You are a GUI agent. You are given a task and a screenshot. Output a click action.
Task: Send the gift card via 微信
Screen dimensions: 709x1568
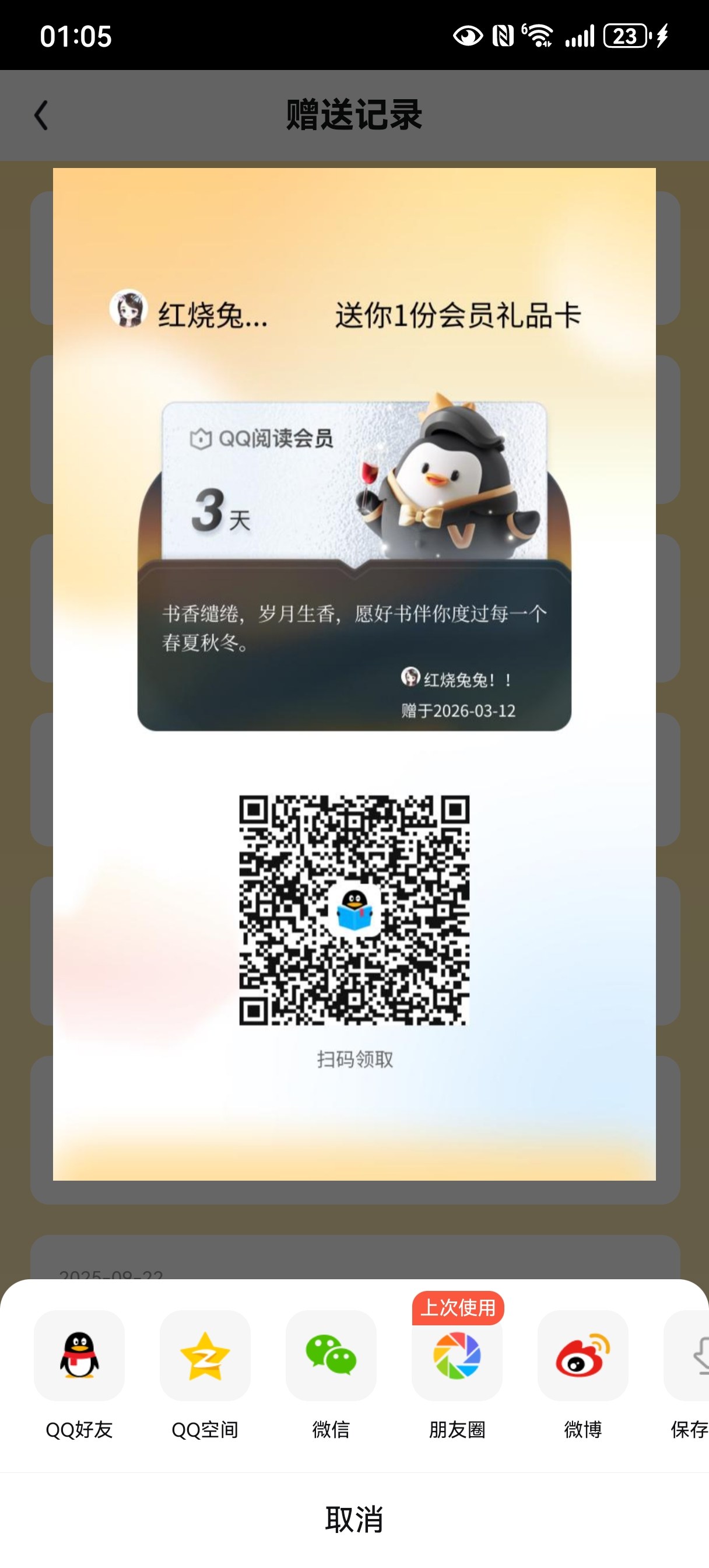coord(331,1356)
